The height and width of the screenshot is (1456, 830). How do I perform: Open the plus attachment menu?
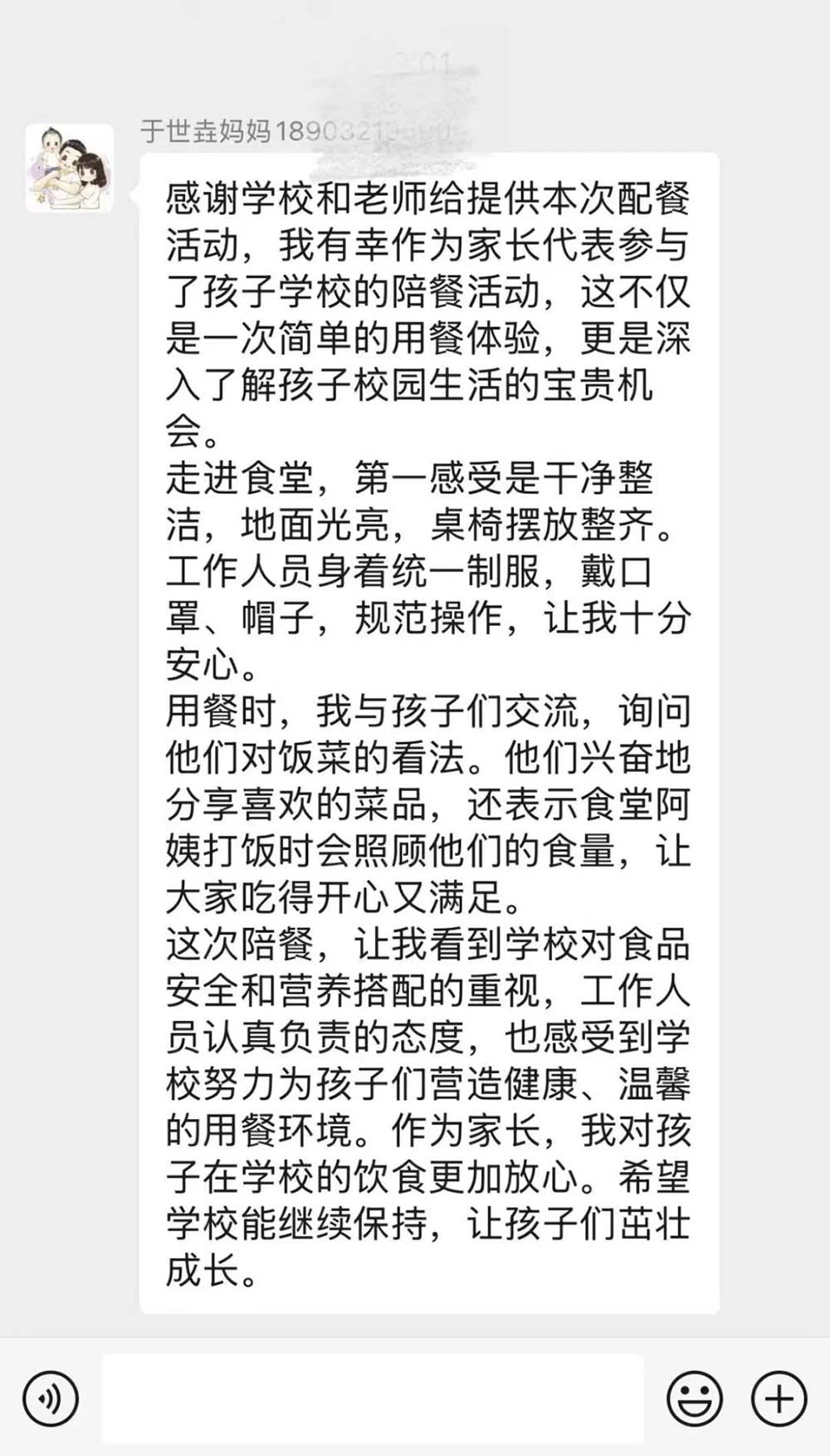point(779,1399)
